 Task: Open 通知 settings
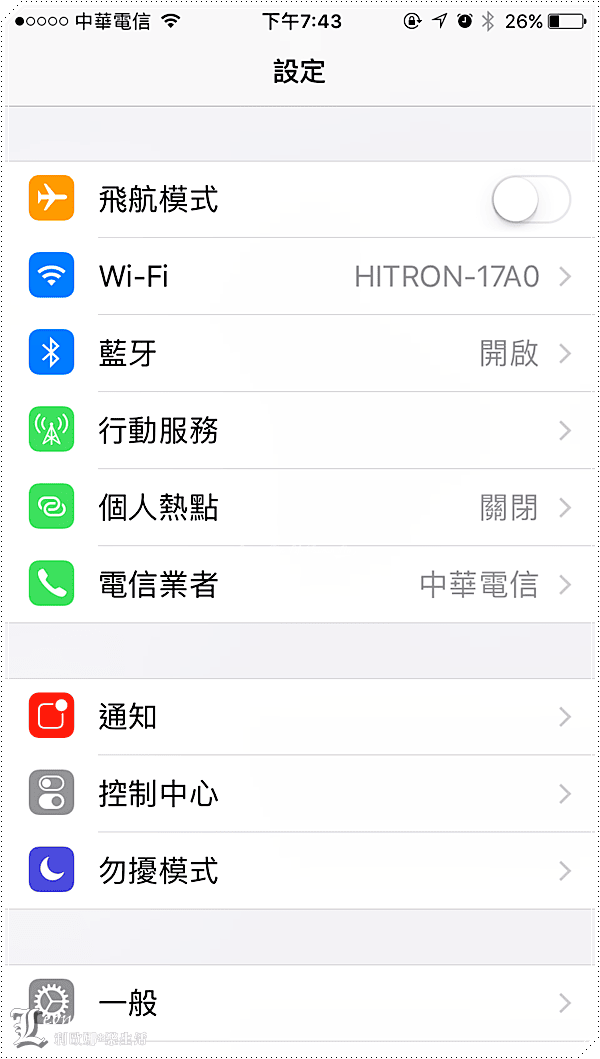(300, 717)
